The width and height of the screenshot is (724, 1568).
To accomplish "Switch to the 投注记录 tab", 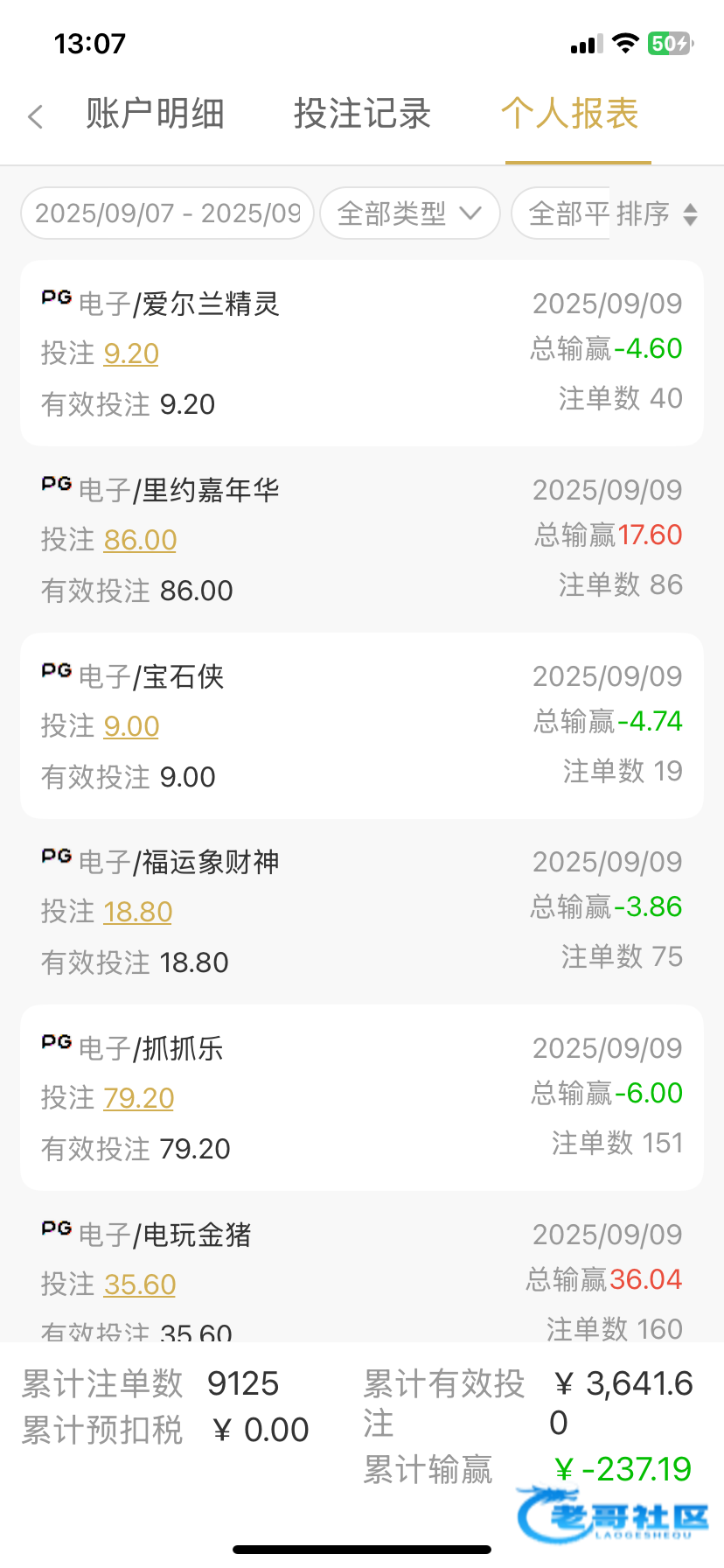I will point(362,114).
